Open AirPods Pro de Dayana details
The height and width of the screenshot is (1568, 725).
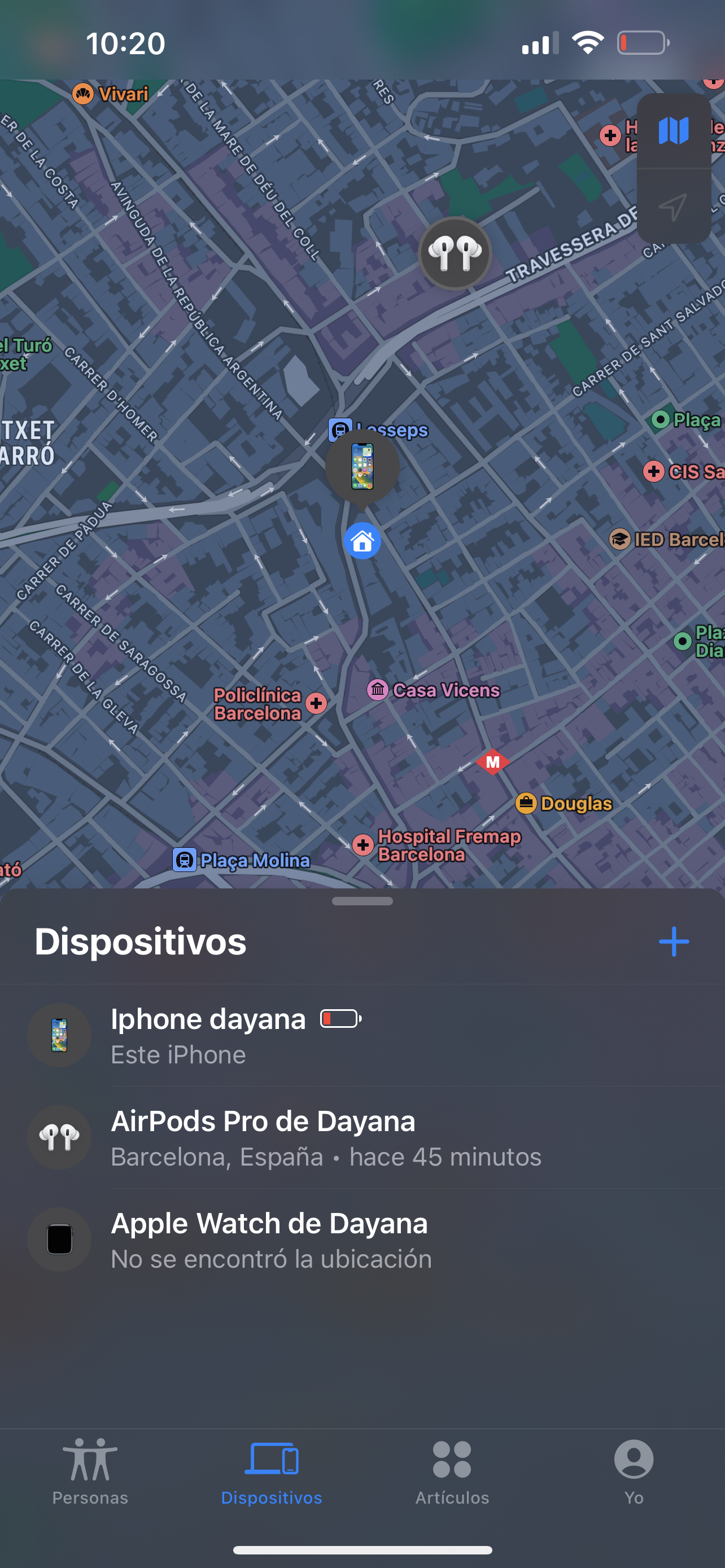click(362, 1138)
